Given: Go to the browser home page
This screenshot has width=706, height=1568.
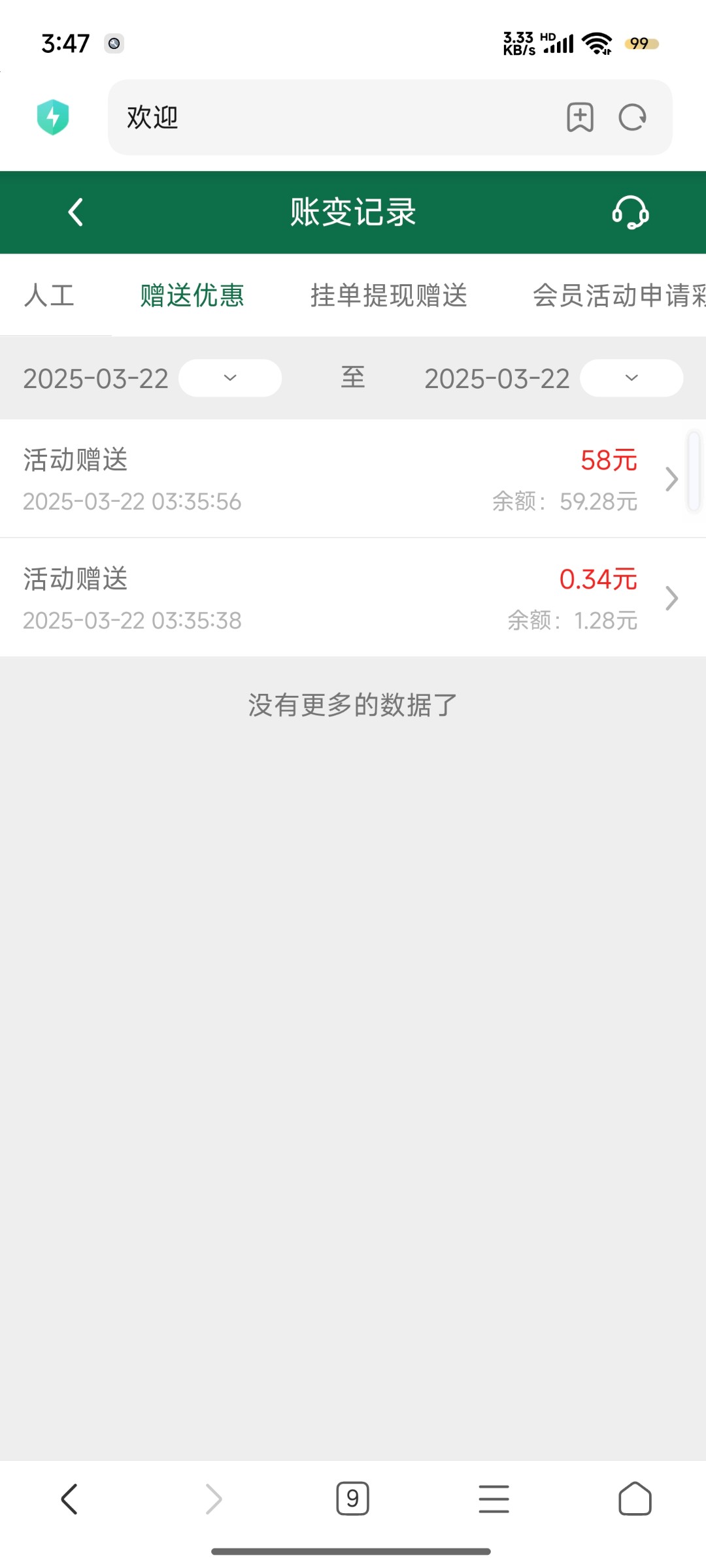Looking at the screenshot, I should click(x=635, y=1498).
